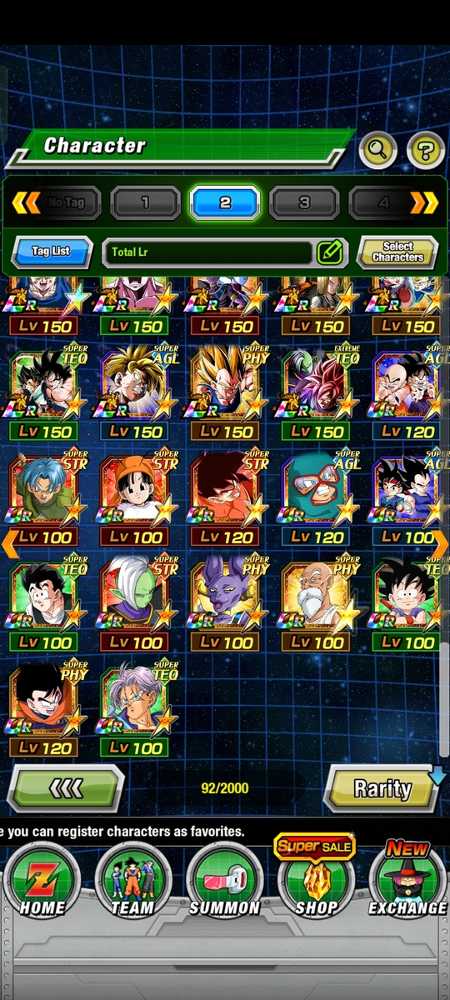Open the SUMMON menu
Image resolution: width=450 pixels, height=1000 pixels.
pos(224,883)
